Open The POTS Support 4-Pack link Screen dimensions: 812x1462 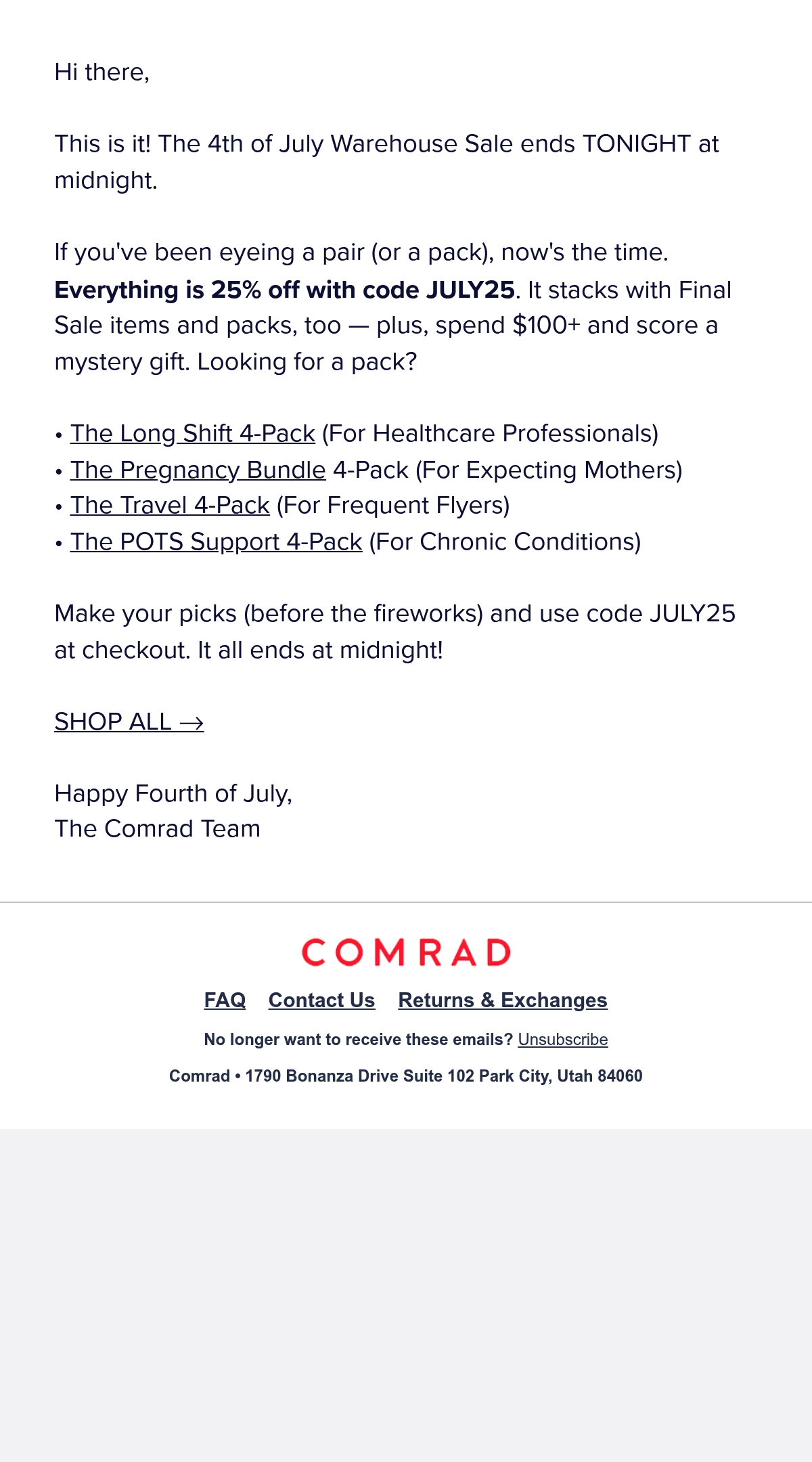[x=216, y=541]
